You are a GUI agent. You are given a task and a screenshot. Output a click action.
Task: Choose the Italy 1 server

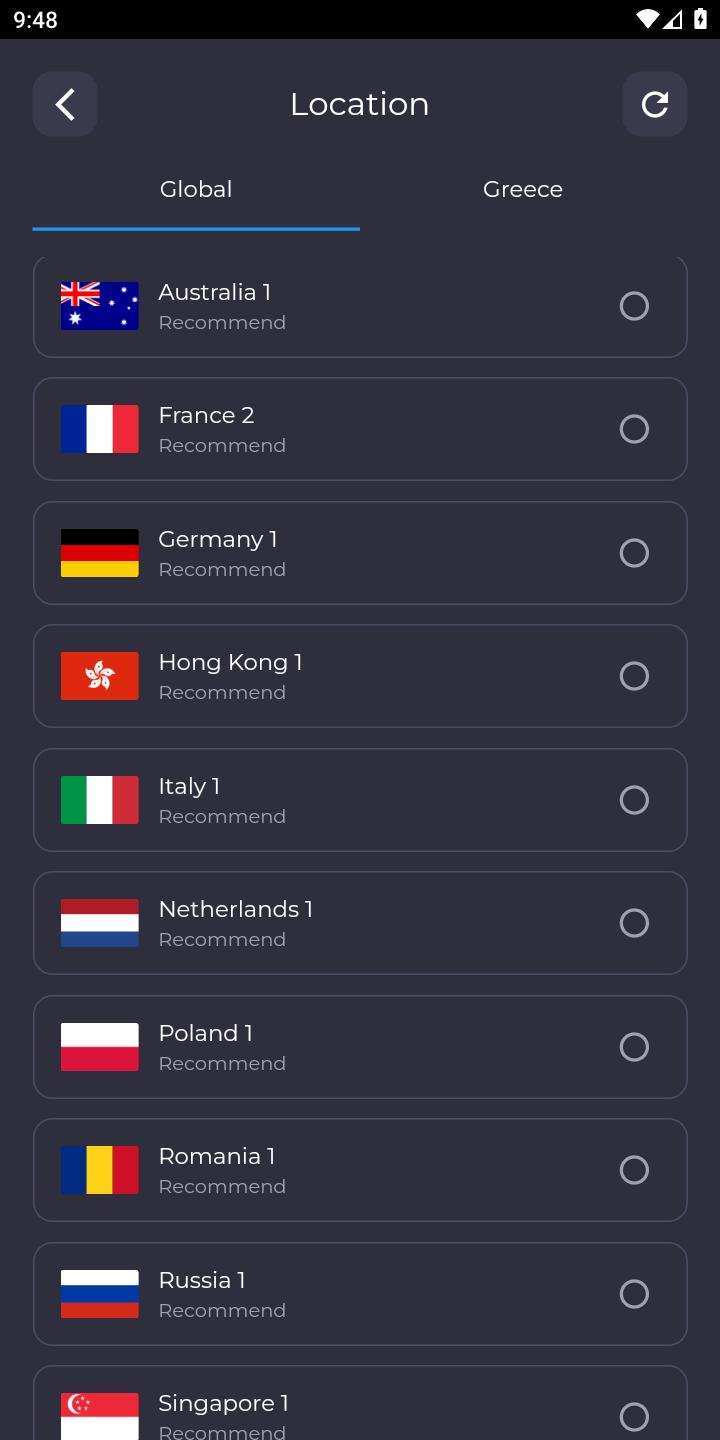coord(360,800)
